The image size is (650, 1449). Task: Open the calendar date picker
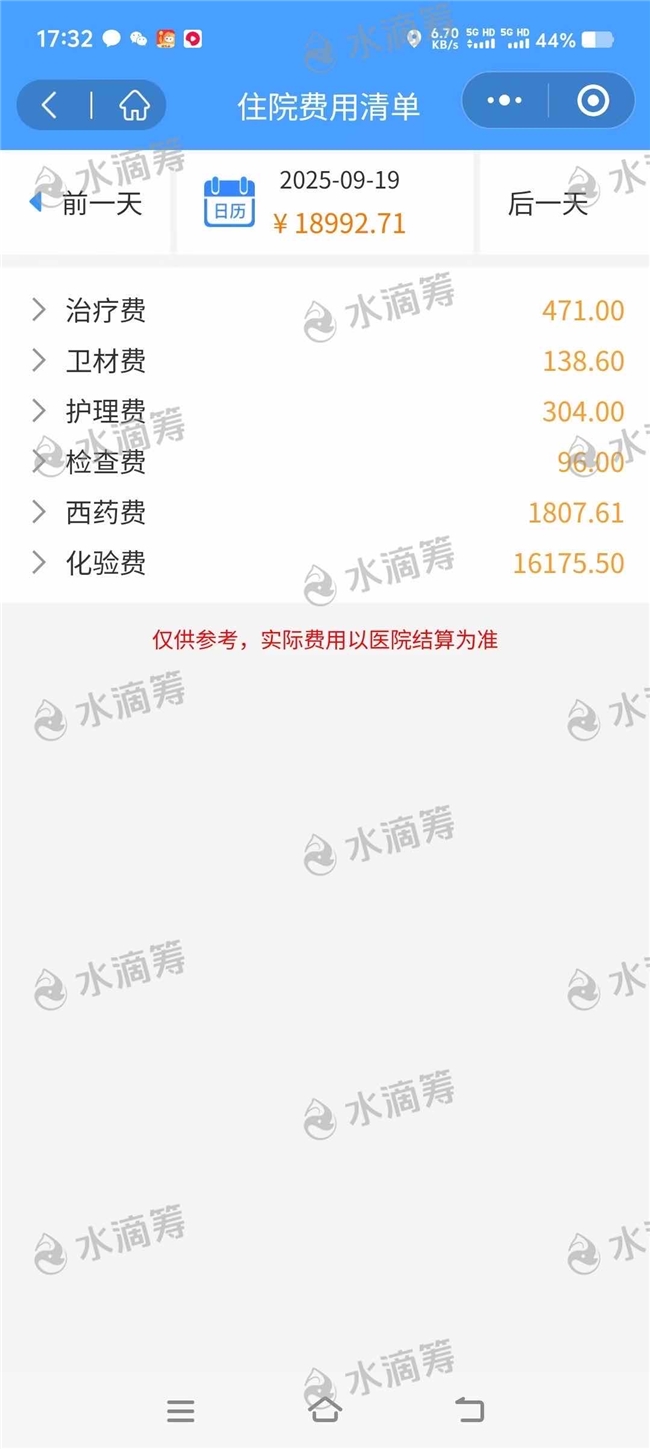[230, 202]
